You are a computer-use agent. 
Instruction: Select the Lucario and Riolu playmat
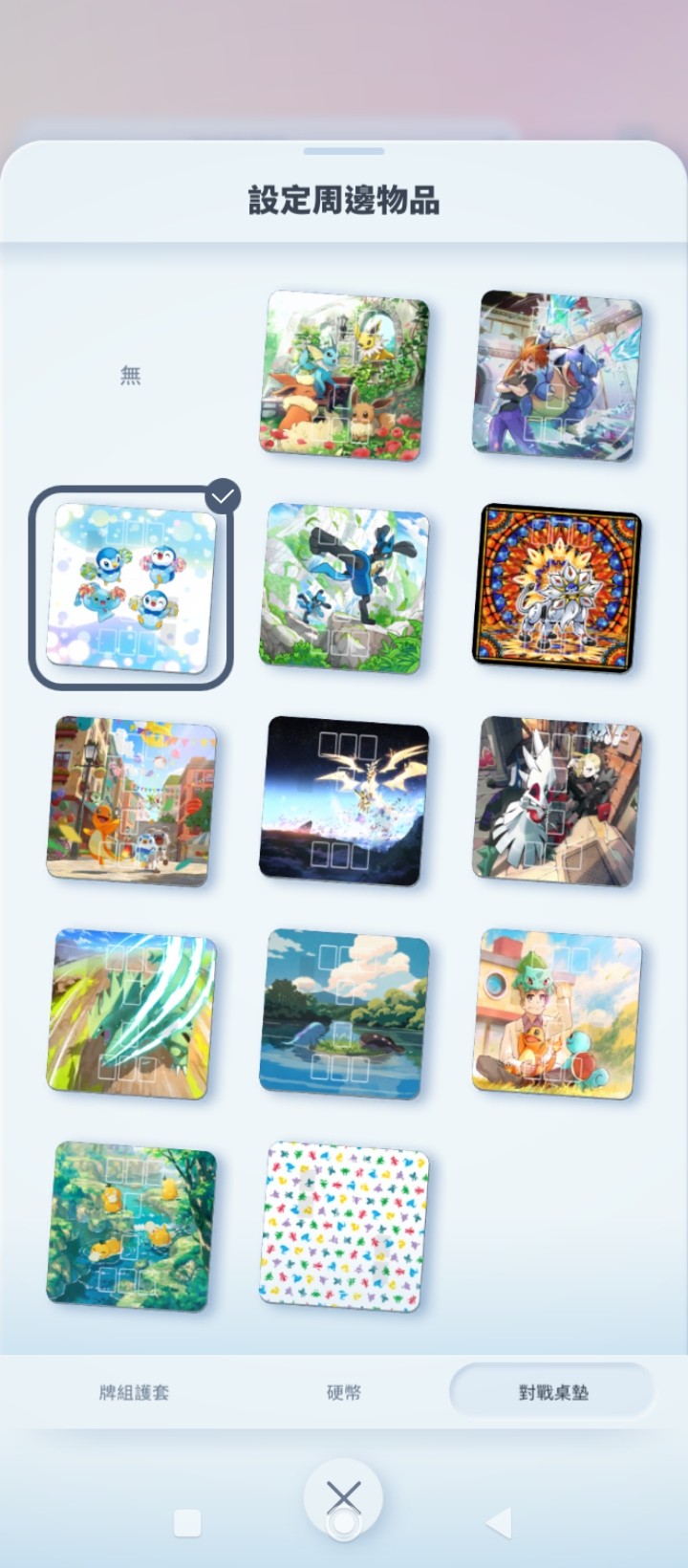click(x=344, y=588)
